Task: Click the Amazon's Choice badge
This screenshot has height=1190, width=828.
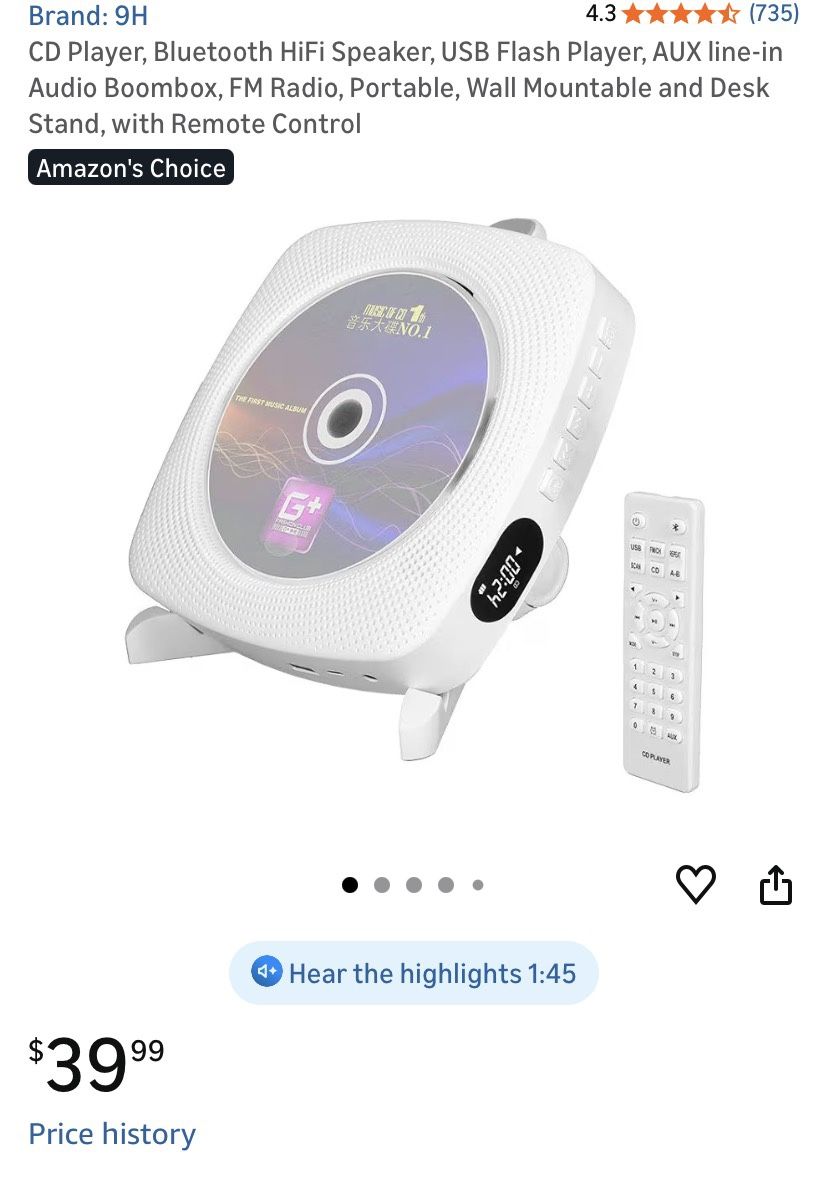Action: (x=130, y=167)
